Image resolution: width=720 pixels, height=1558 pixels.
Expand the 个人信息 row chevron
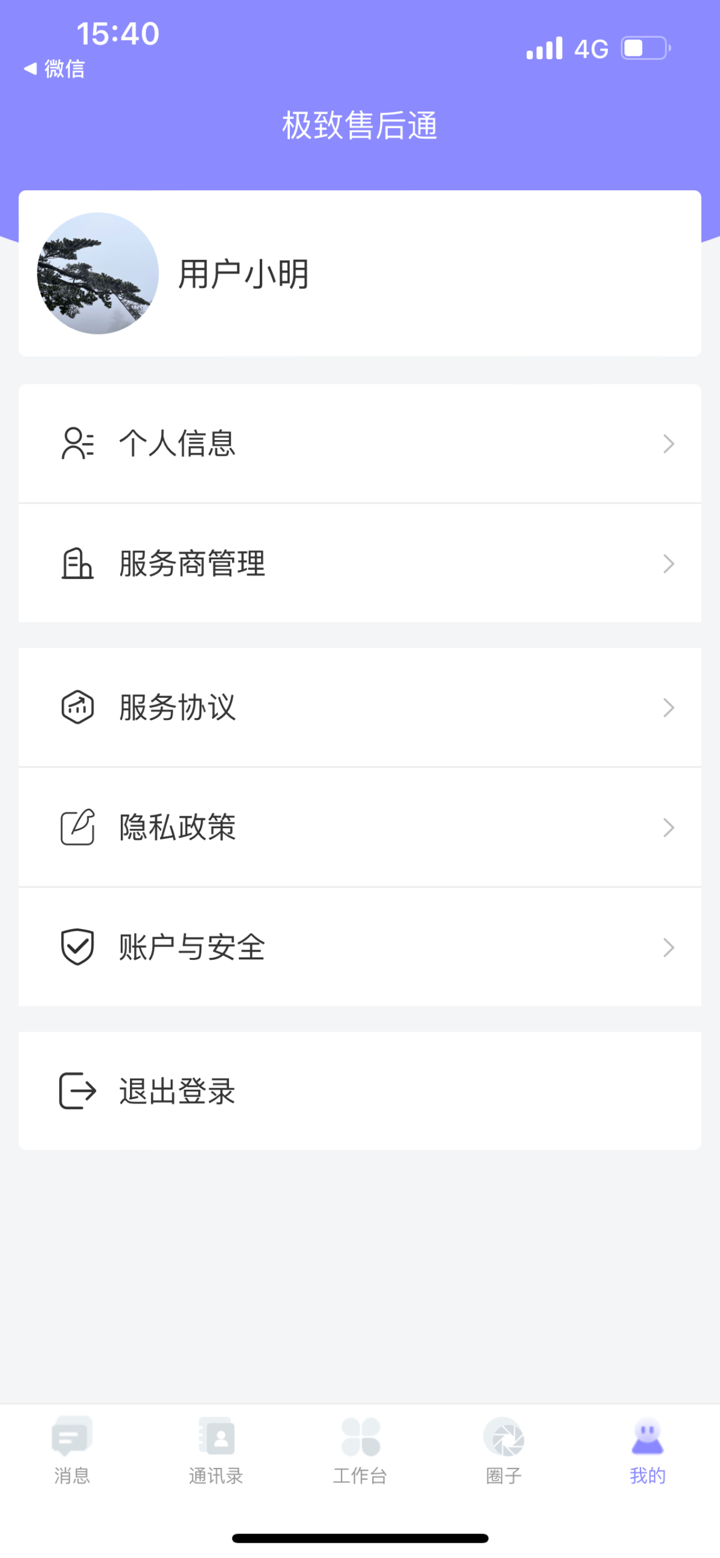tap(668, 443)
